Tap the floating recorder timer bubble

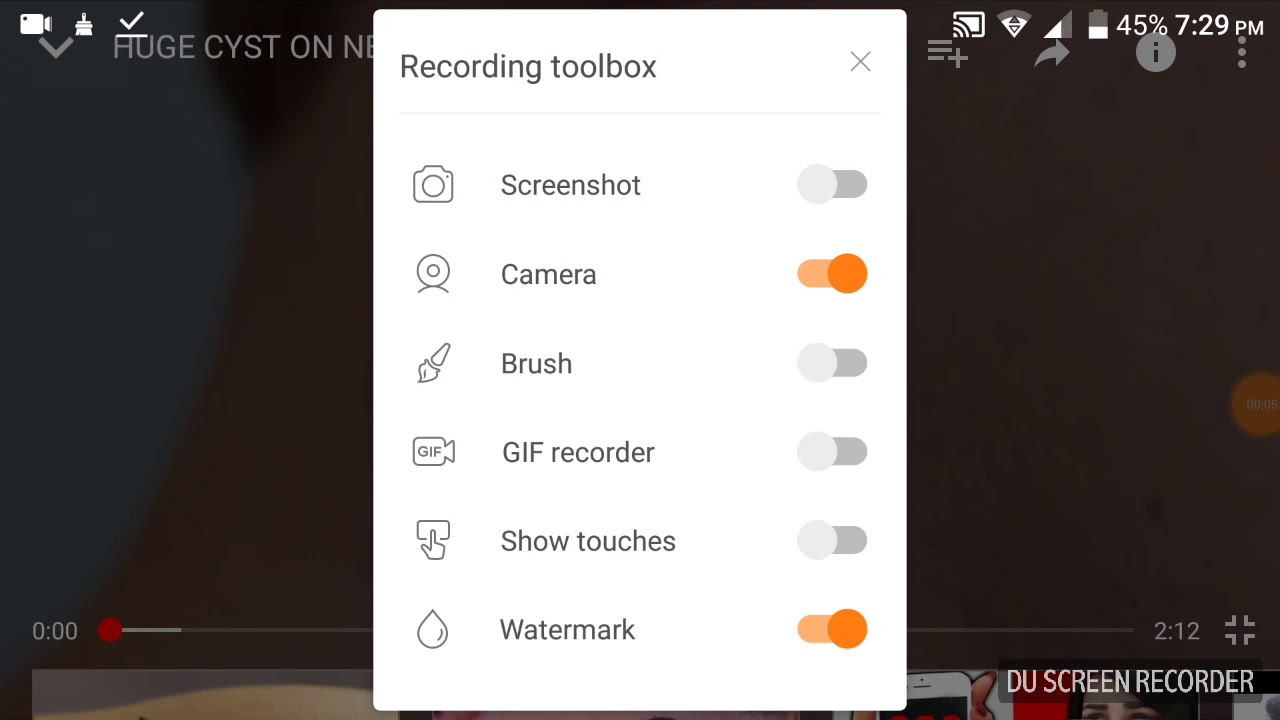1260,405
